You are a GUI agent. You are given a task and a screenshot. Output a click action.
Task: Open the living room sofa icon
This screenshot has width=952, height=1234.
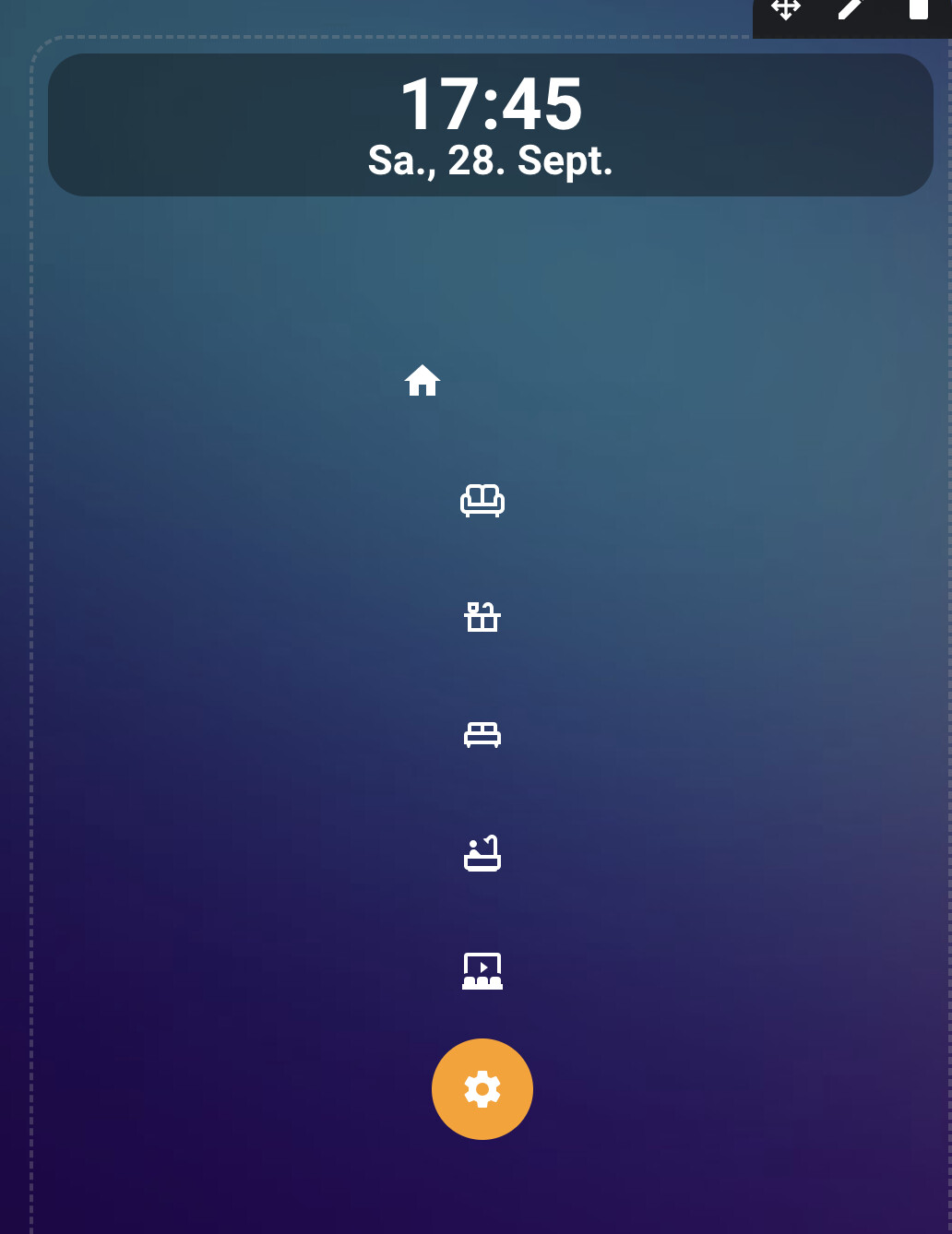click(x=482, y=500)
